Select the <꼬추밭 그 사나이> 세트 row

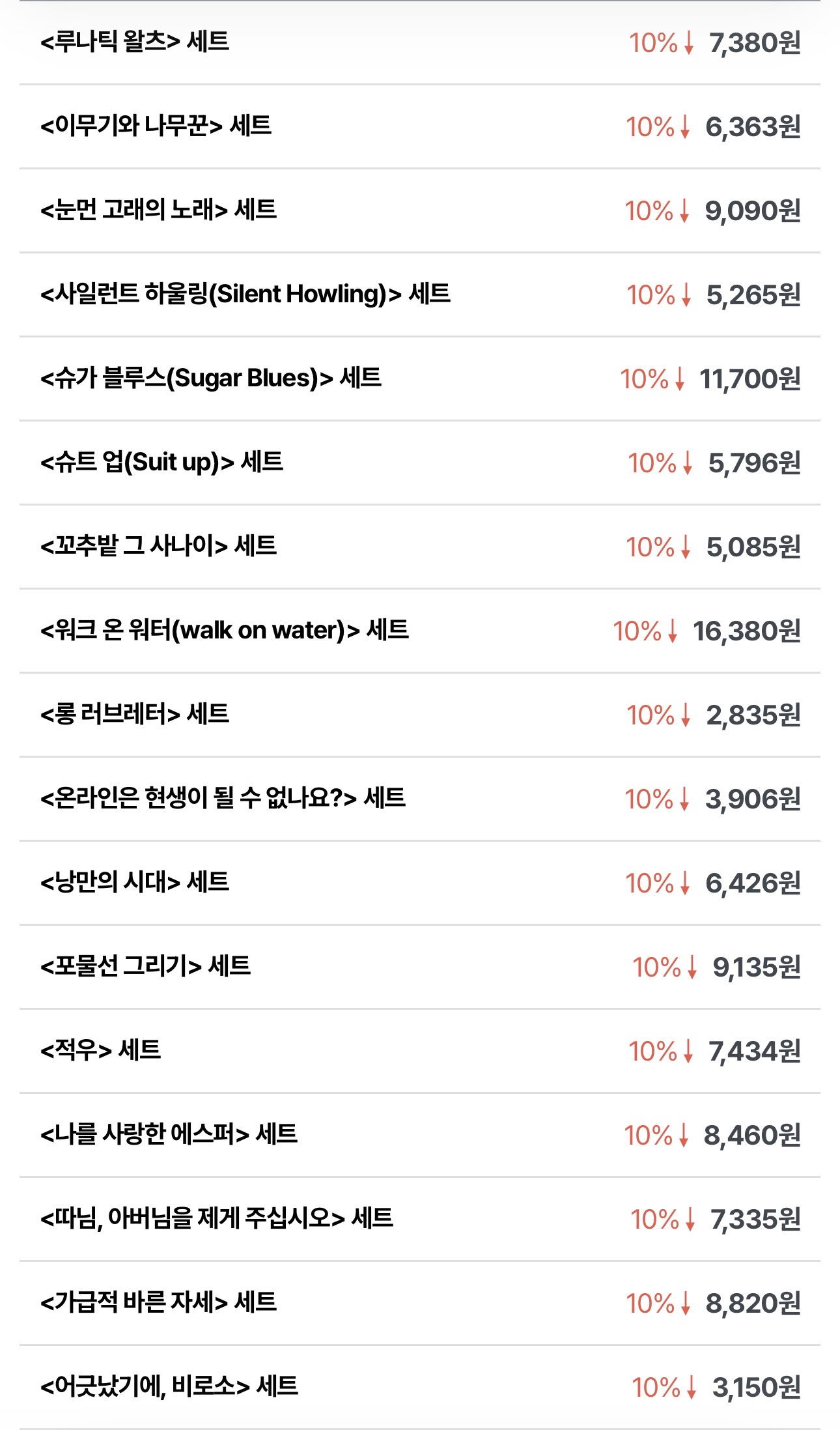[x=420, y=547]
